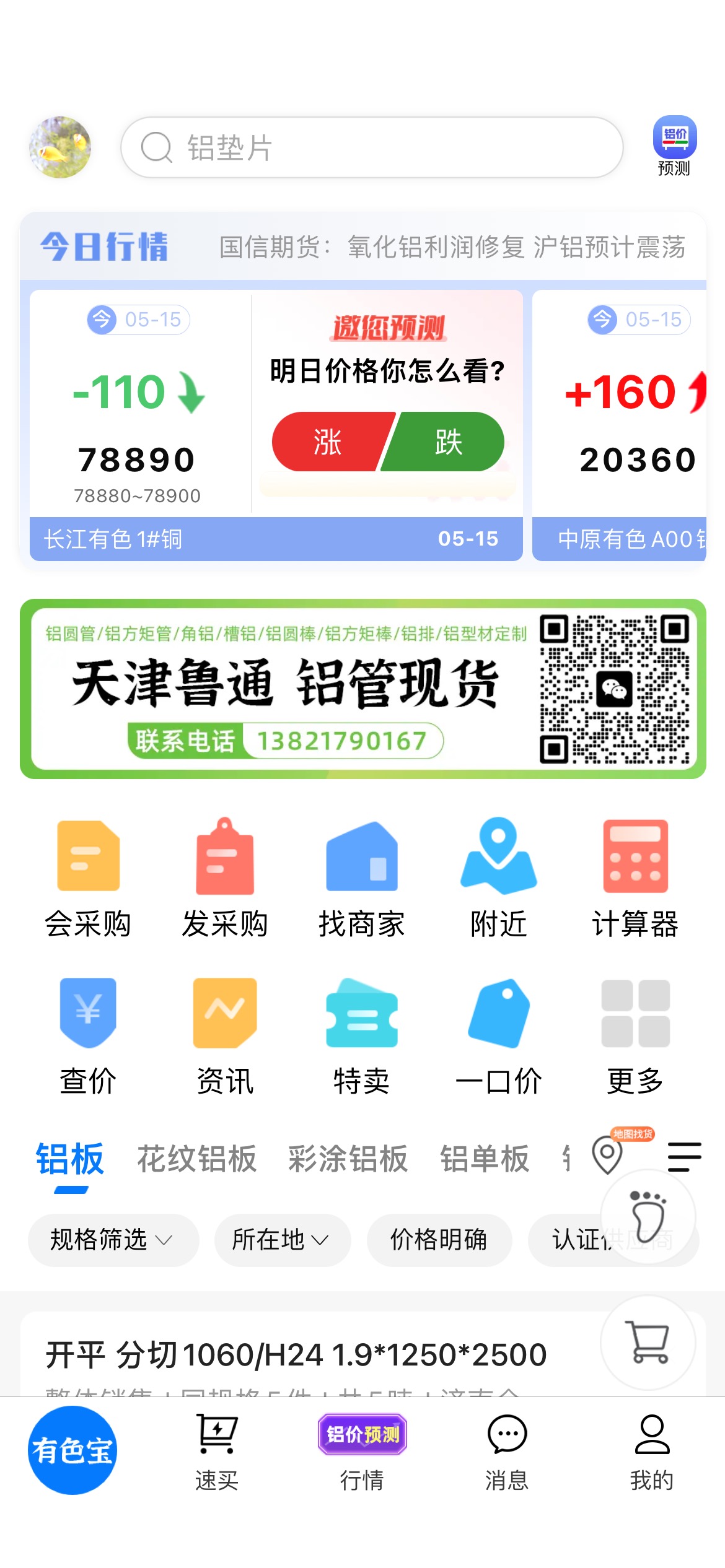Open the floating shopping cart

click(x=648, y=1343)
